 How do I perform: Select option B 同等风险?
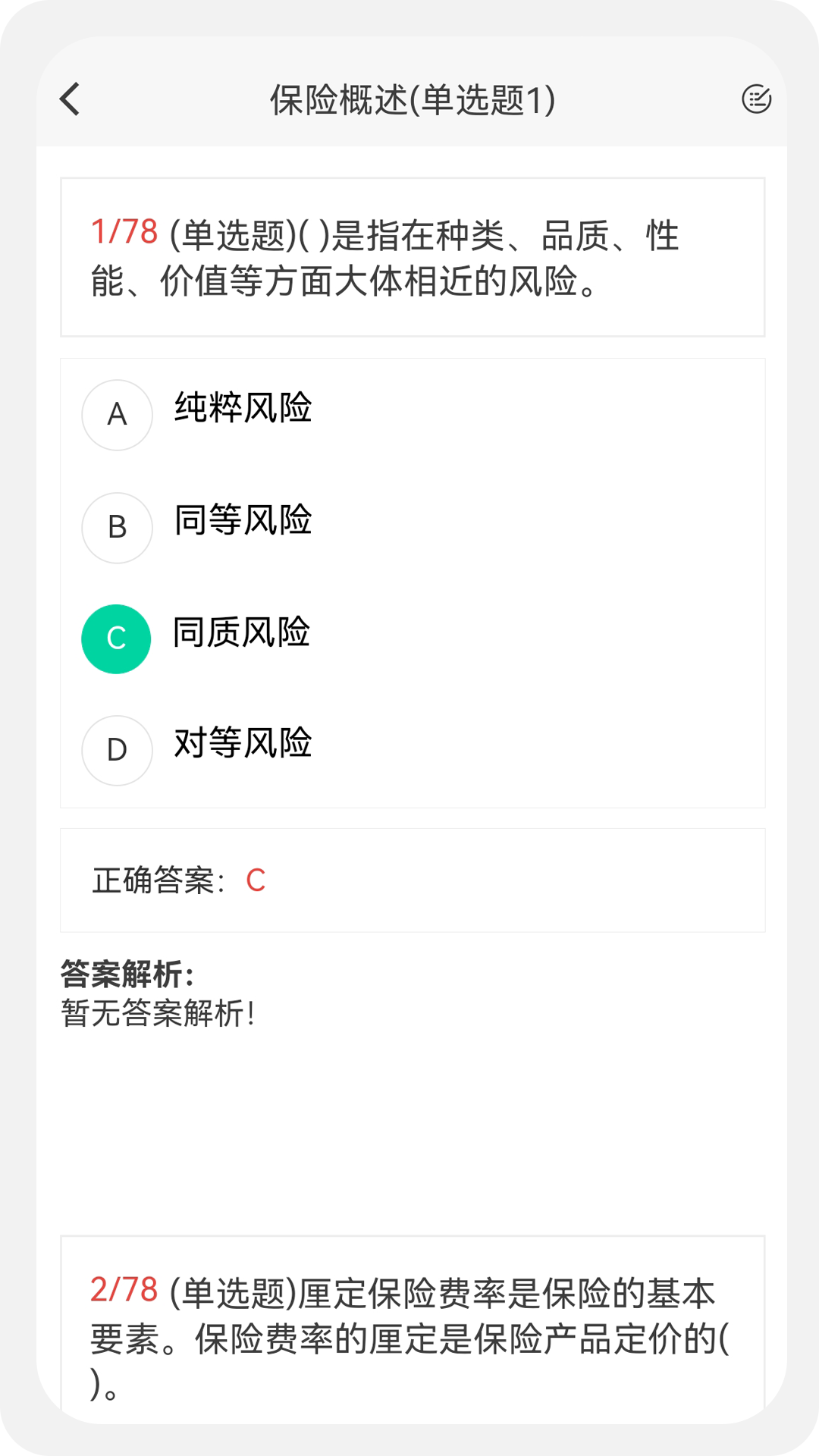tap(243, 522)
